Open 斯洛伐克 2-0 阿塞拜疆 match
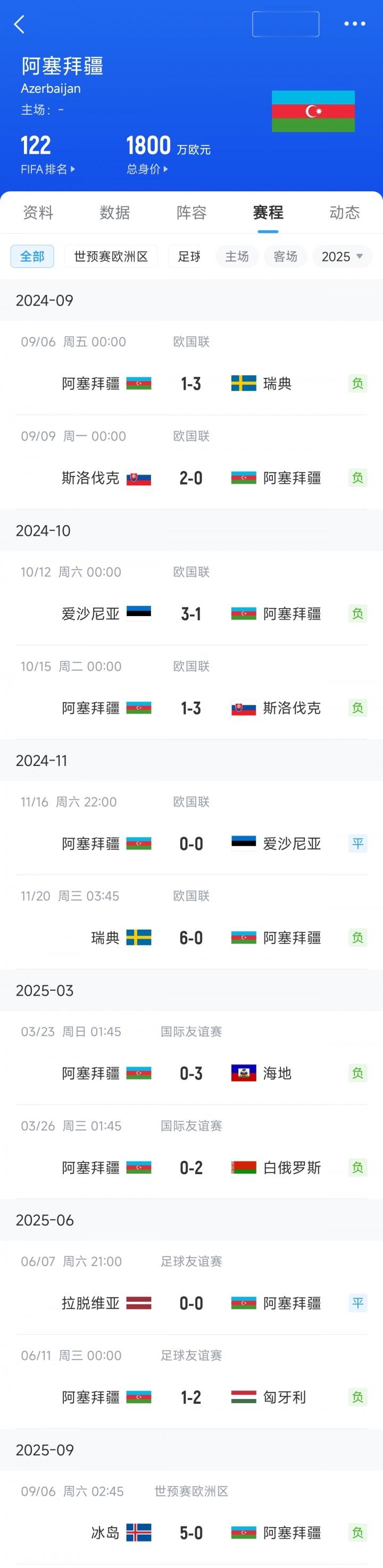 pyautogui.click(x=191, y=478)
